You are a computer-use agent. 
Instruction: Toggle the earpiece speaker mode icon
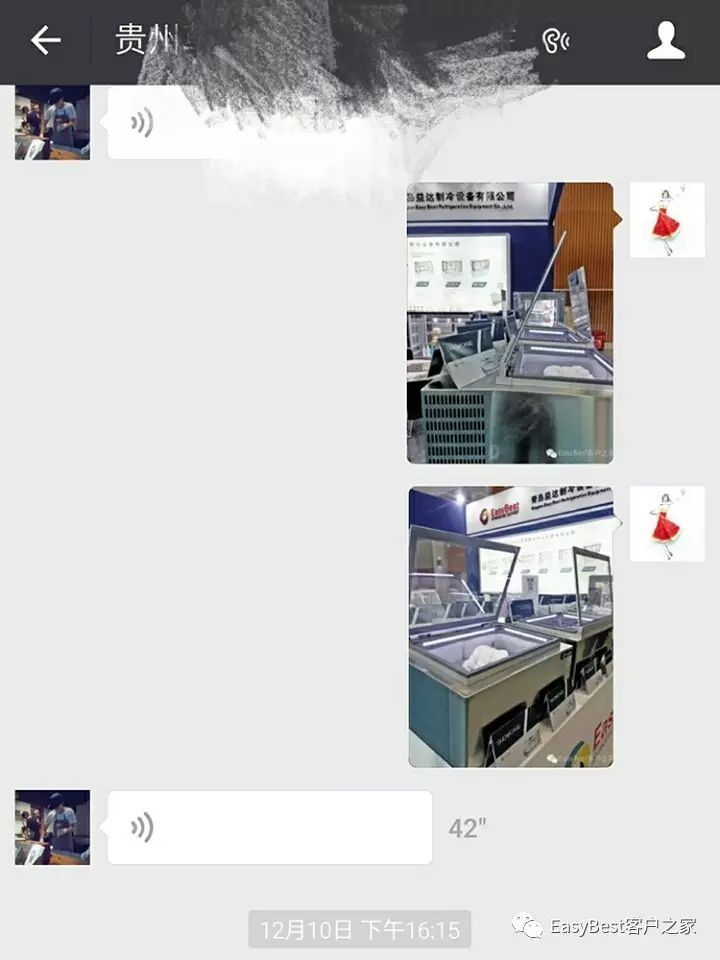[x=555, y=41]
